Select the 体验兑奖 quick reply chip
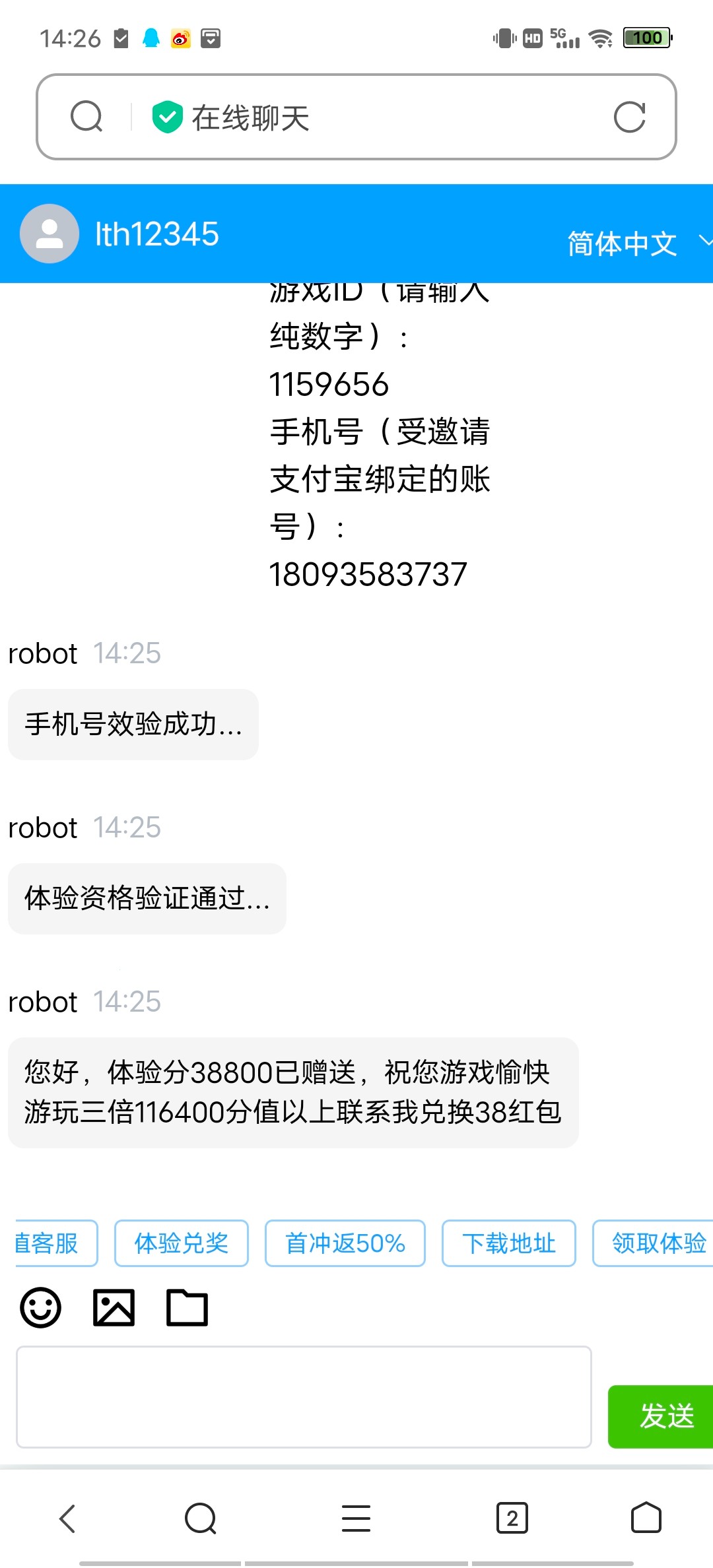Image resolution: width=713 pixels, height=1568 pixels. (x=182, y=1243)
